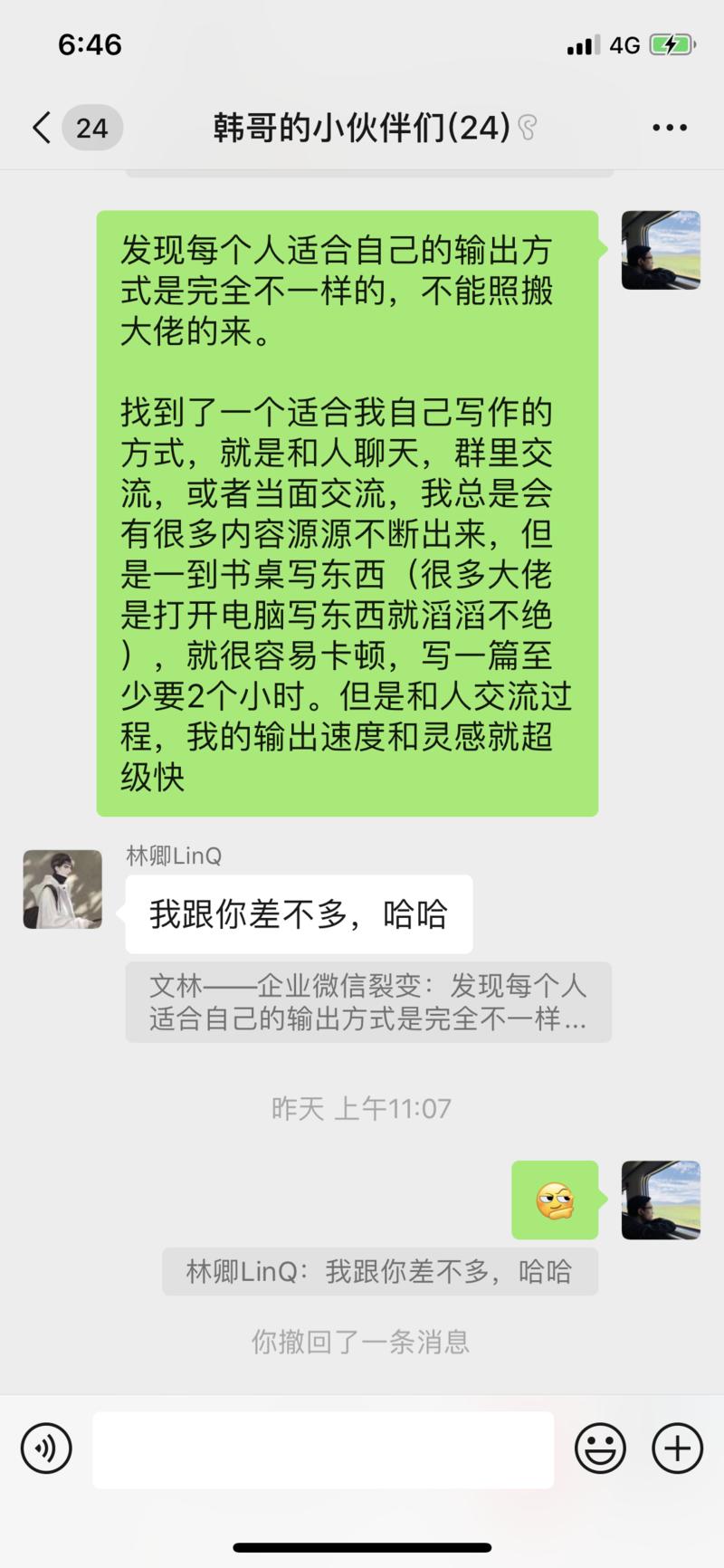Click the smiley emoji icon
Screen dimensions: 724x1568
point(602,1448)
